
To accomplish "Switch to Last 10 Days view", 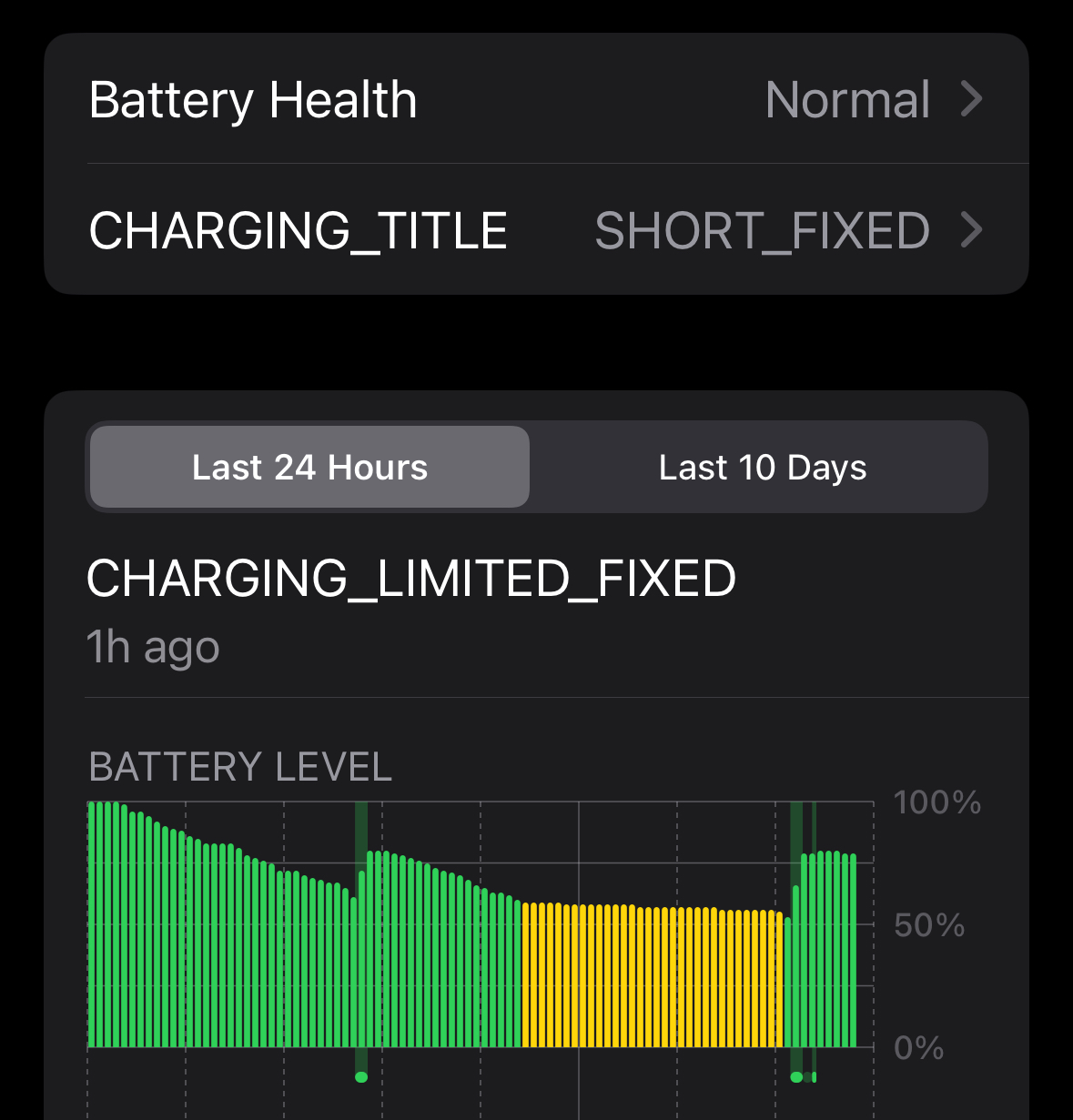I will [762, 468].
